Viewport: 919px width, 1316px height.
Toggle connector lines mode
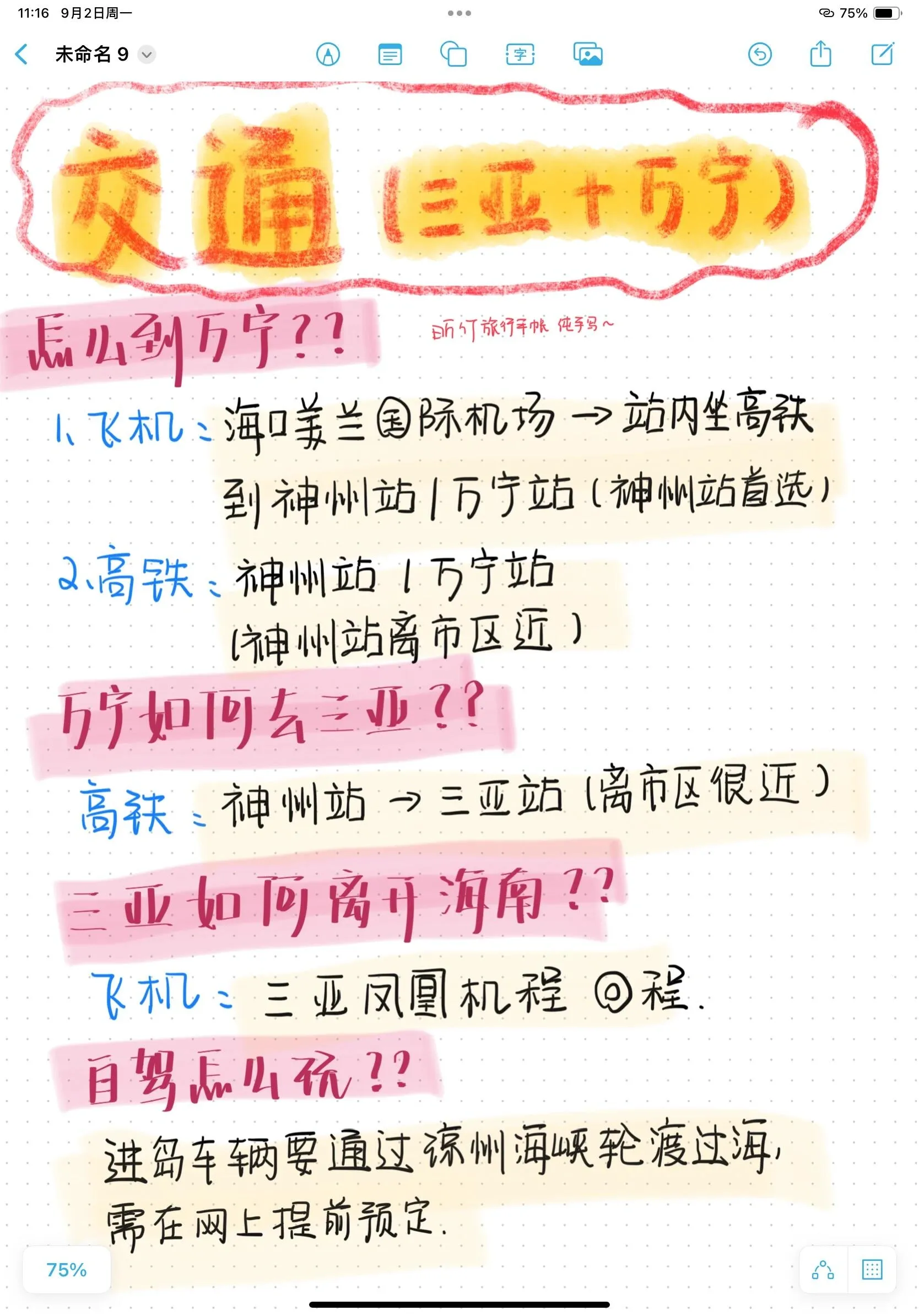(823, 1270)
